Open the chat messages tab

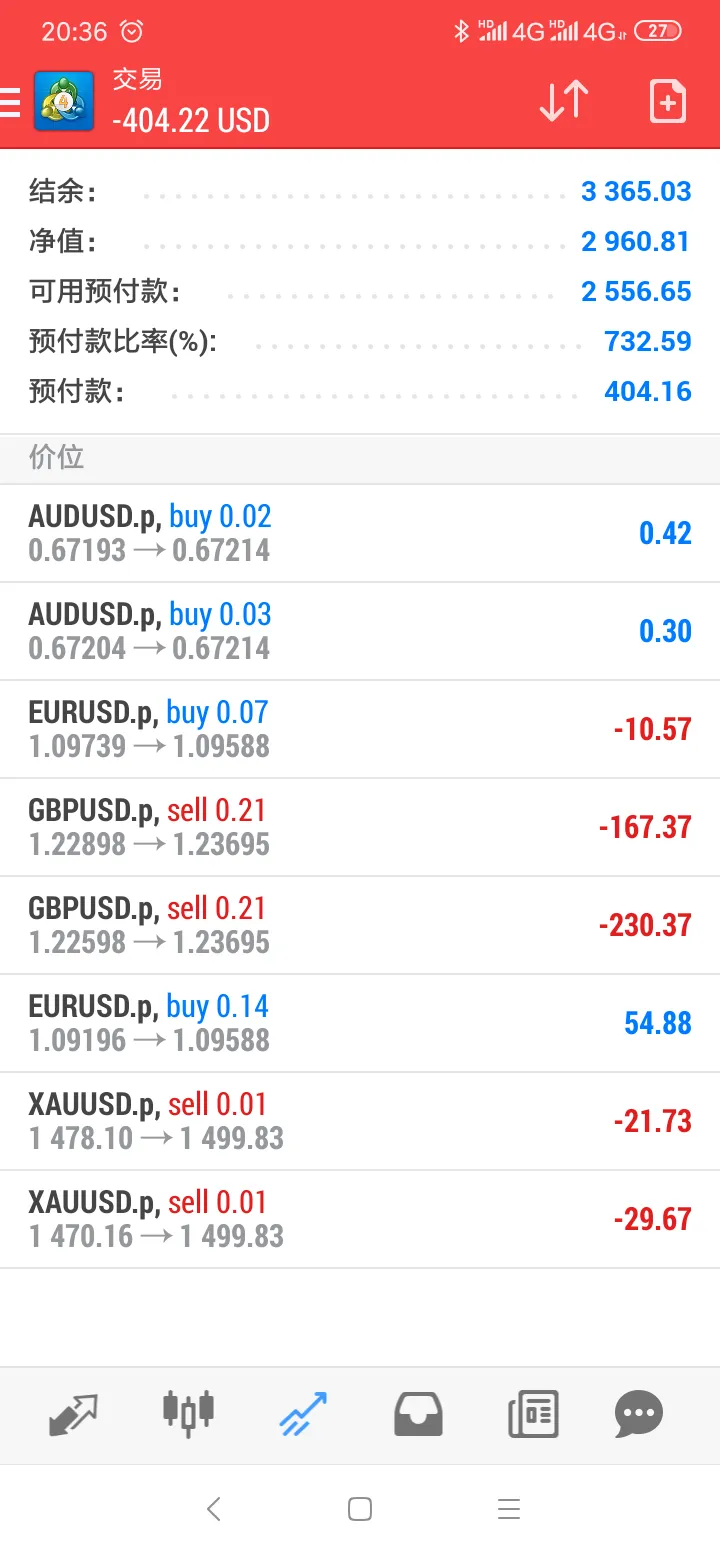tap(639, 1414)
